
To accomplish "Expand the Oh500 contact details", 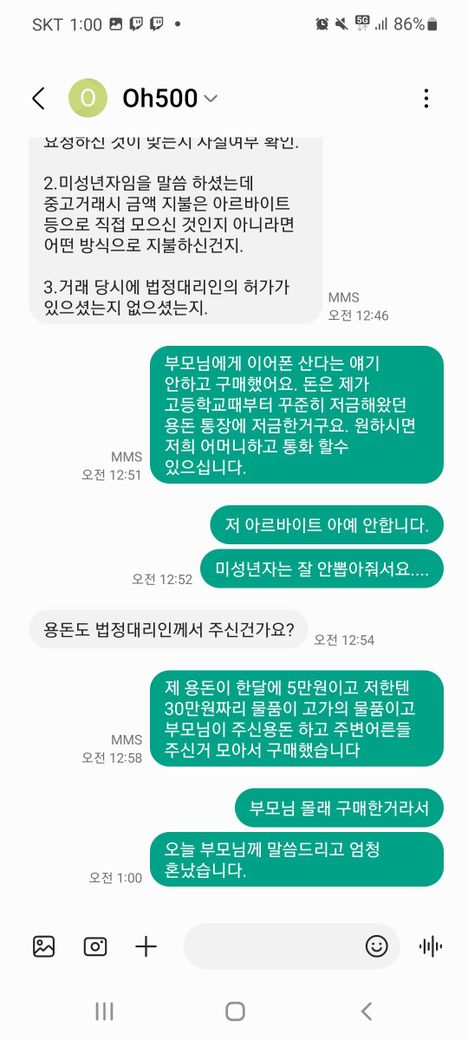I will [210, 99].
